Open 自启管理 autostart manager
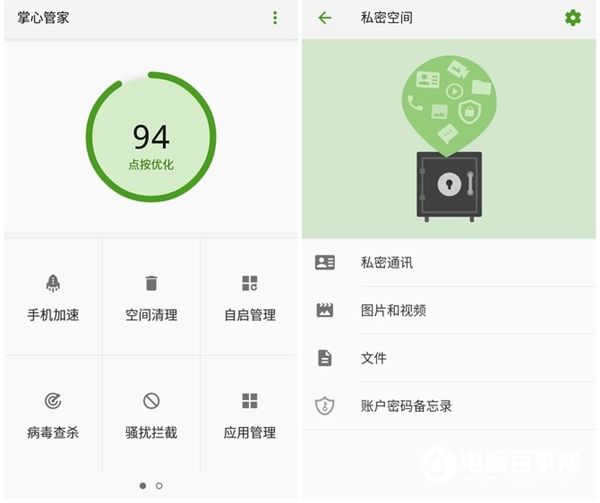Screen dimensions: 600x503 point(249,298)
